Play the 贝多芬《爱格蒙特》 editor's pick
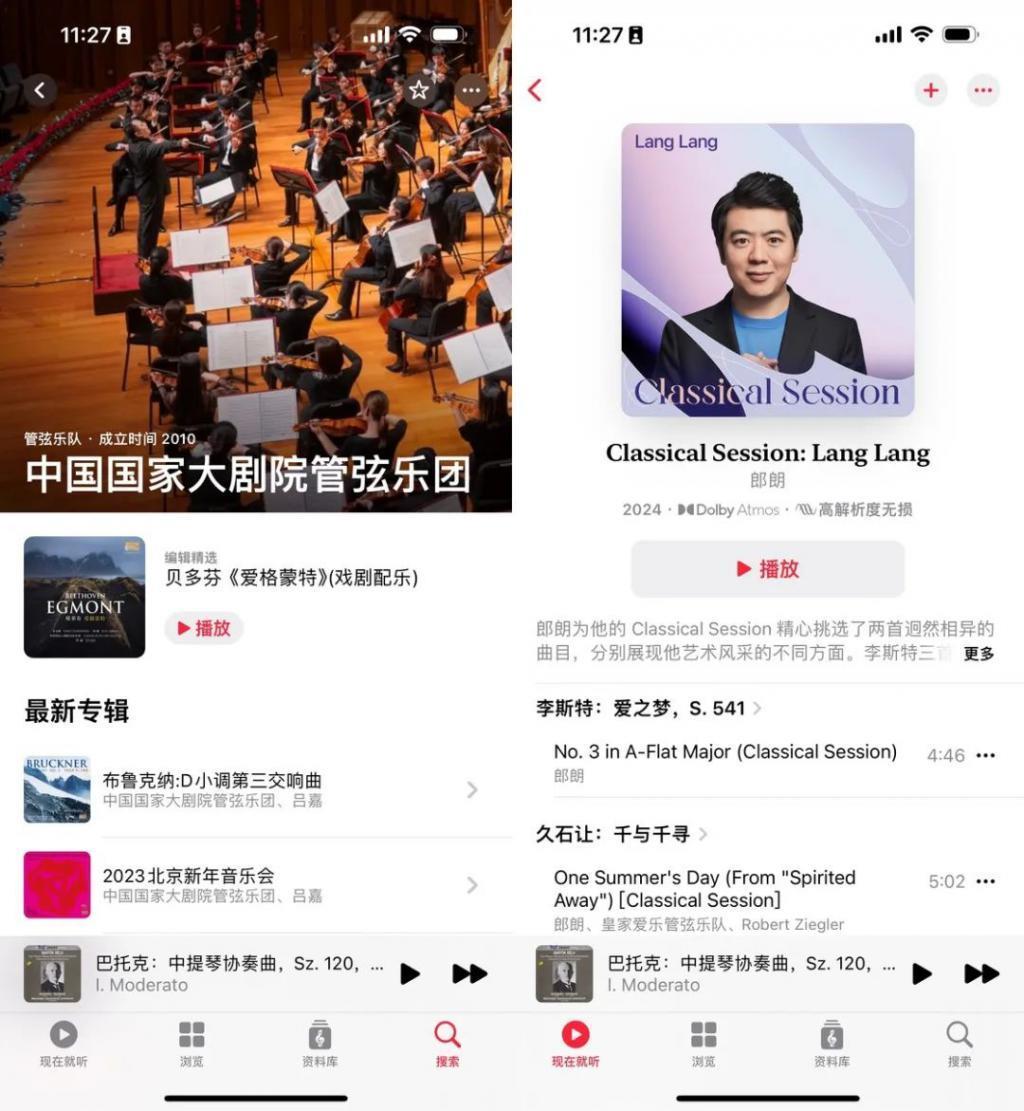The width and height of the screenshot is (1024, 1111). pyautogui.click(x=204, y=629)
